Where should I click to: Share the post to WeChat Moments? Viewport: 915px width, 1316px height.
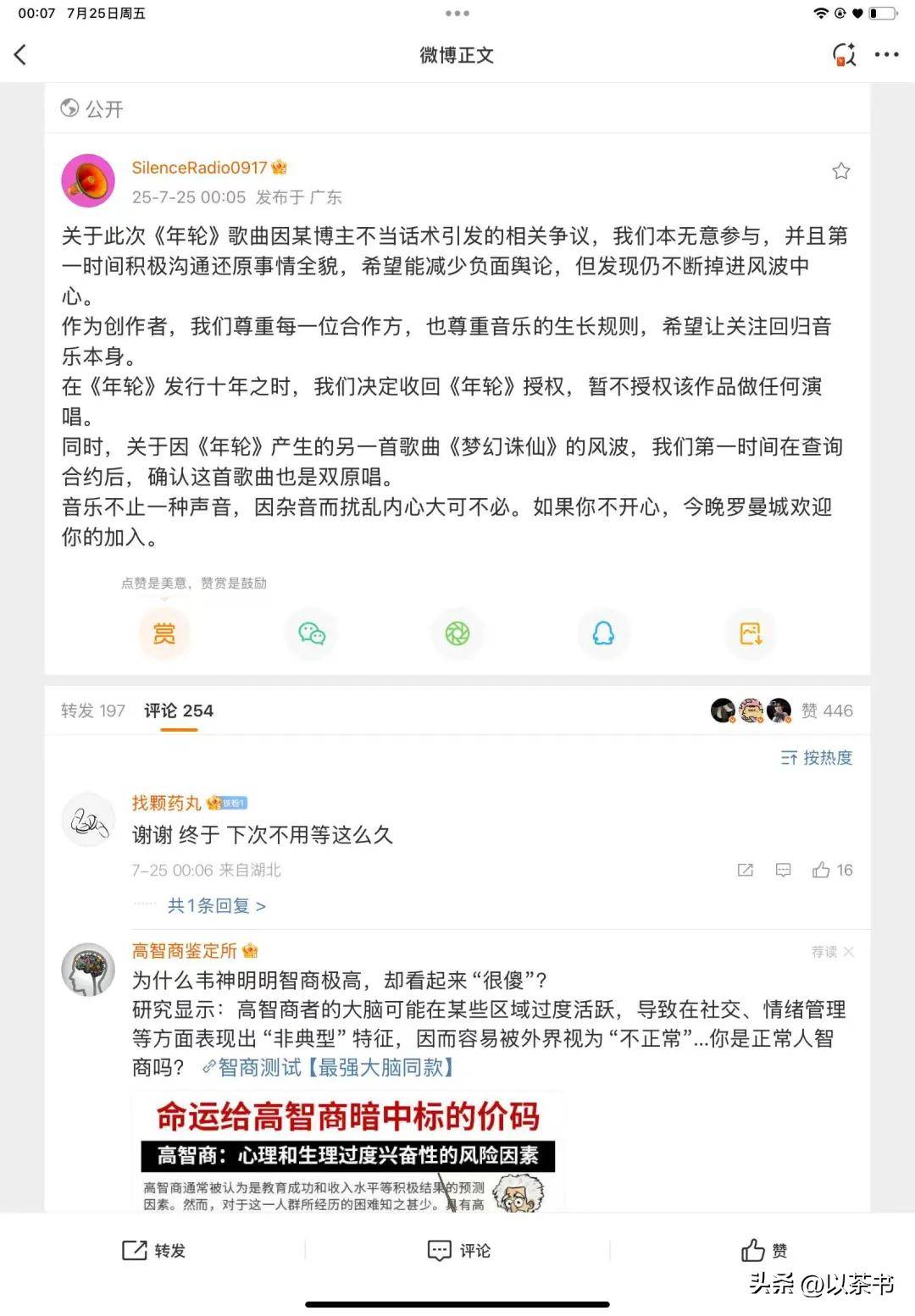[457, 633]
